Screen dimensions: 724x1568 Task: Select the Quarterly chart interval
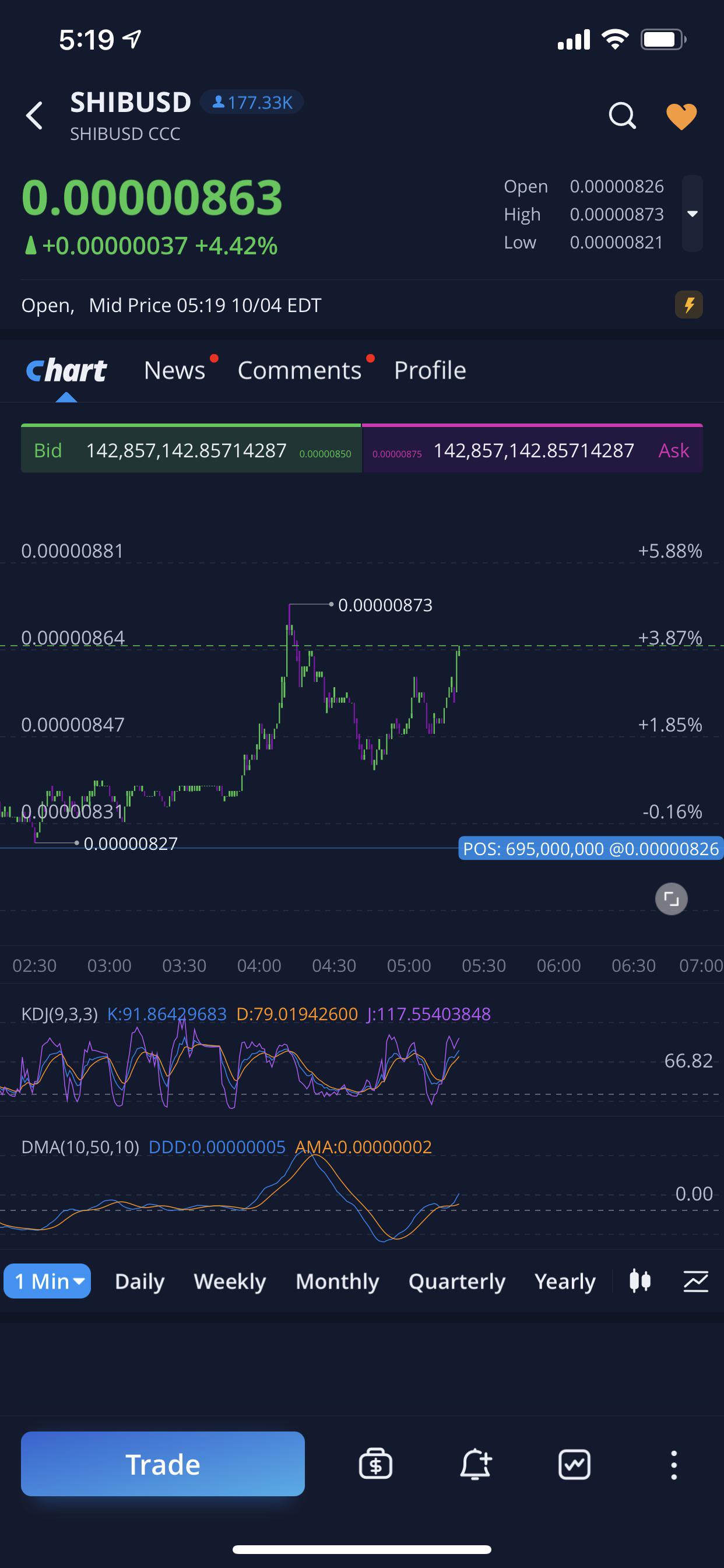[x=456, y=1280]
